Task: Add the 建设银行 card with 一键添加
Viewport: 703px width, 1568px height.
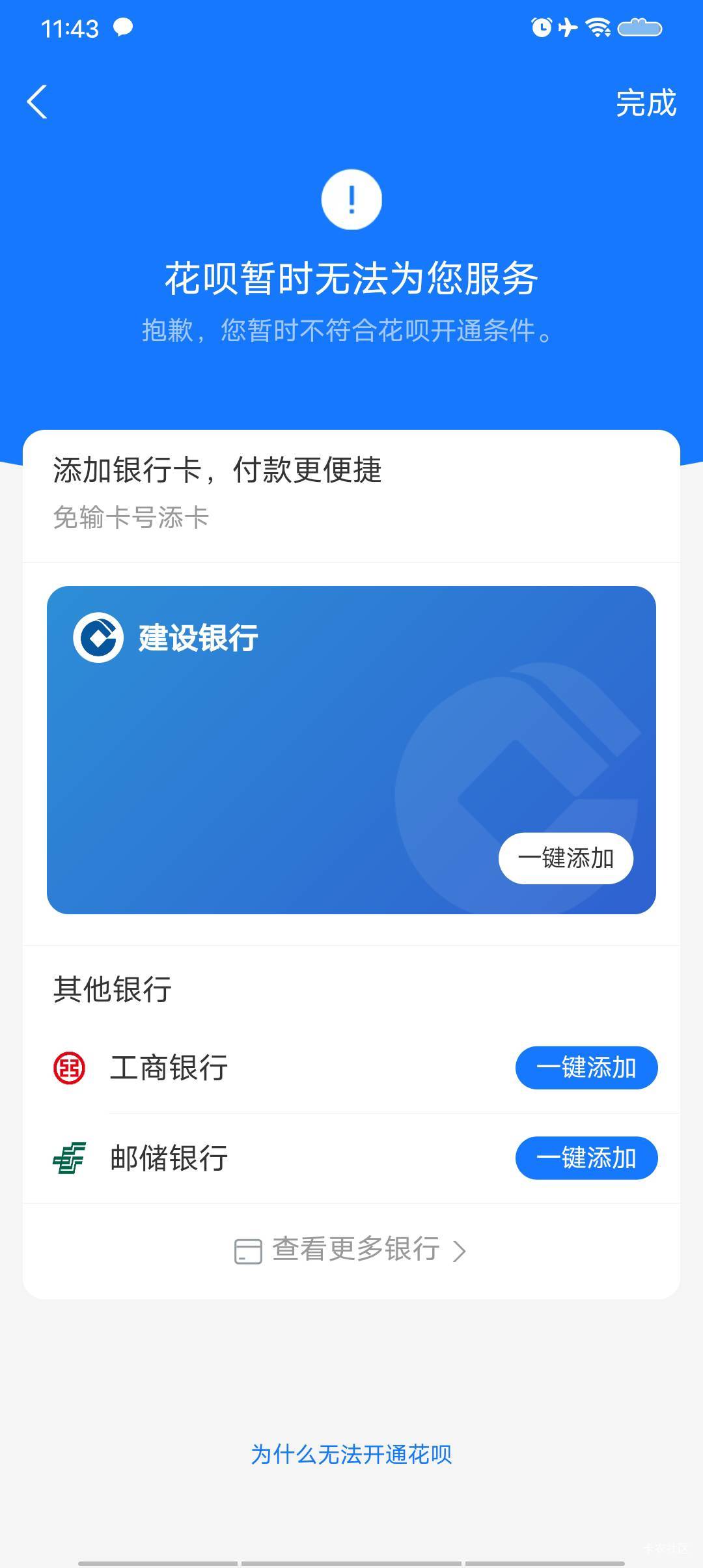Action: [x=566, y=858]
